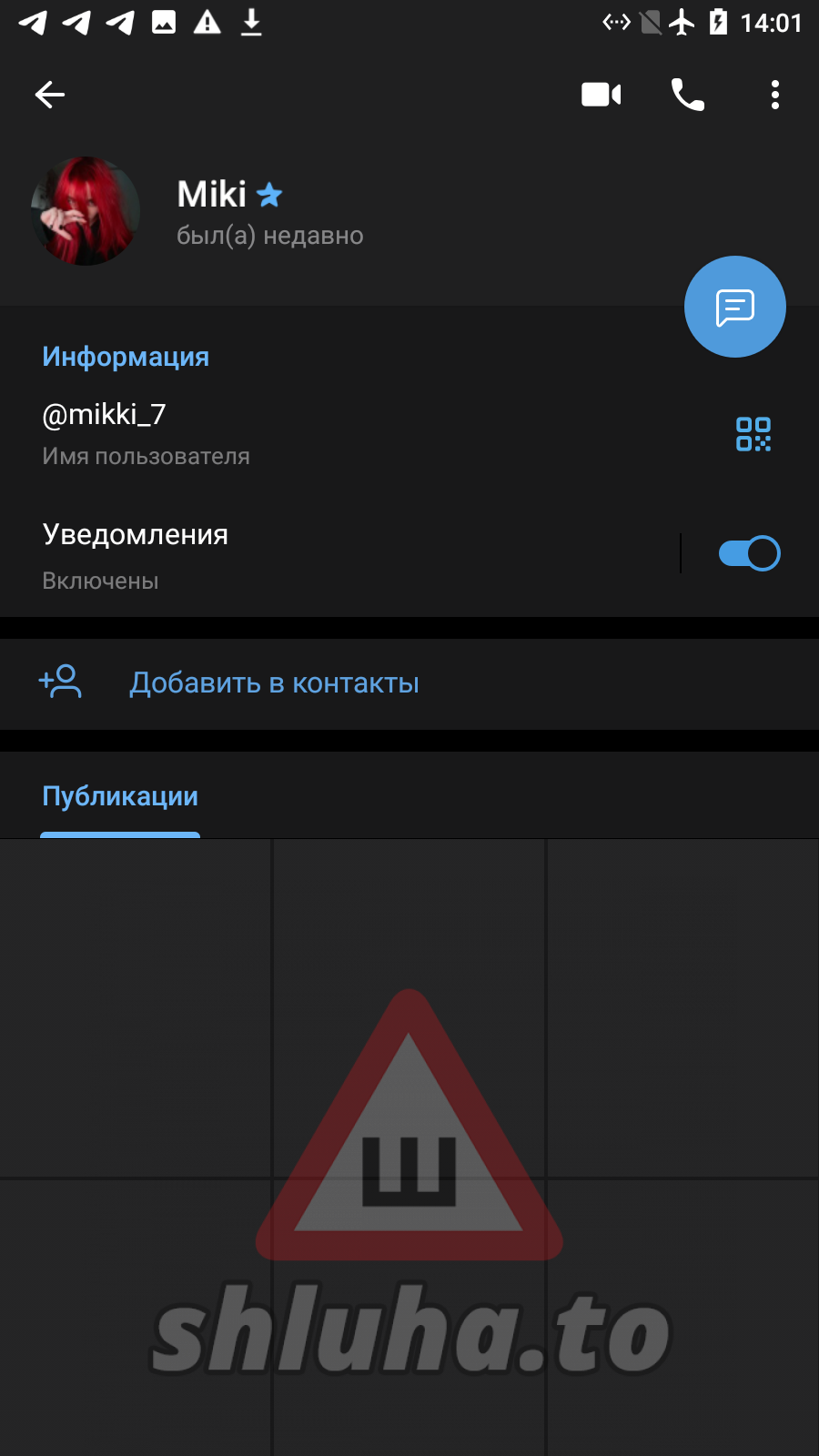Screen dimensions: 819x1456
Task: Open the message chat with Miki
Action: 734,308
